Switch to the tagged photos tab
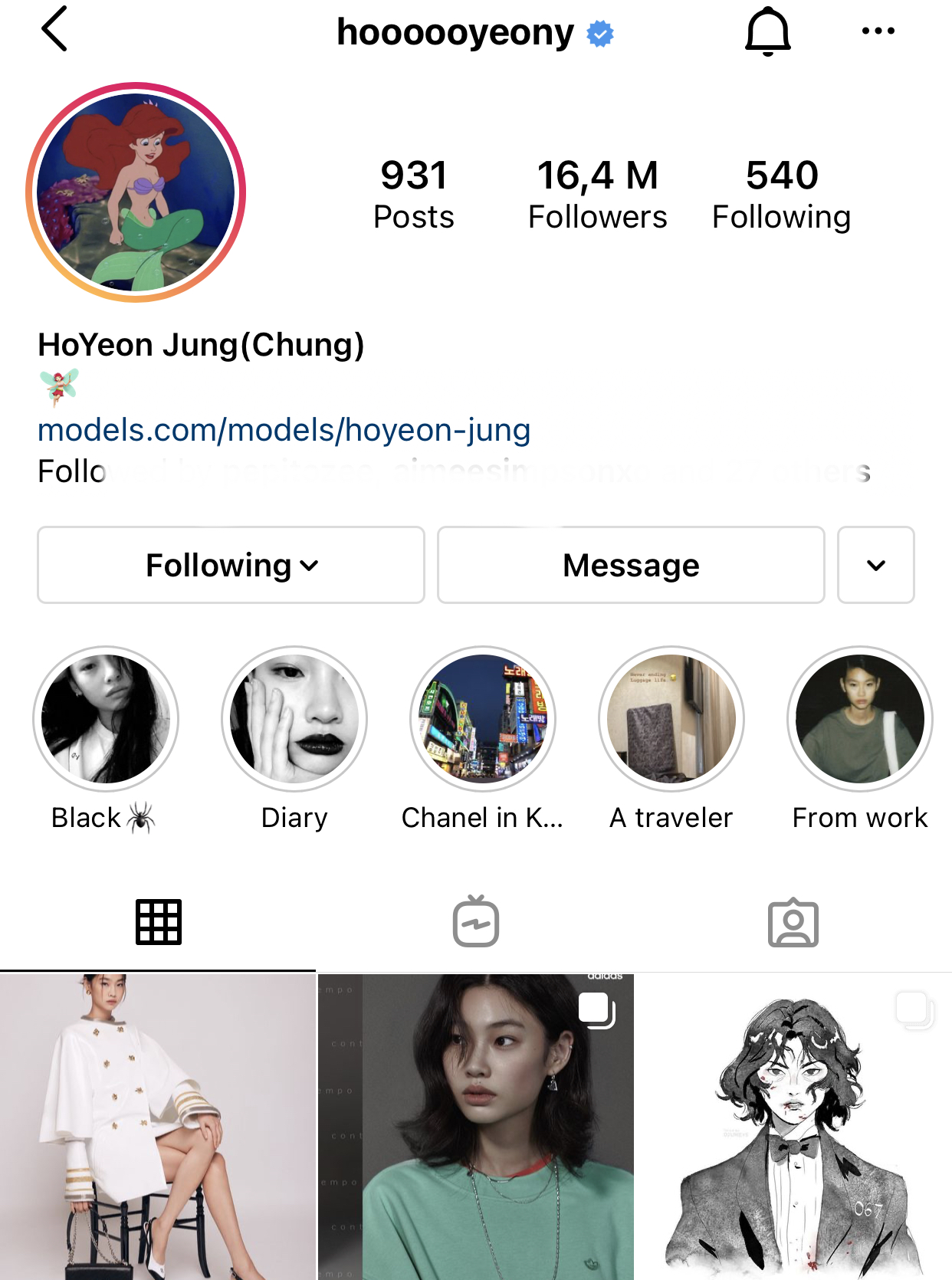The height and width of the screenshot is (1280, 952). coord(793,922)
